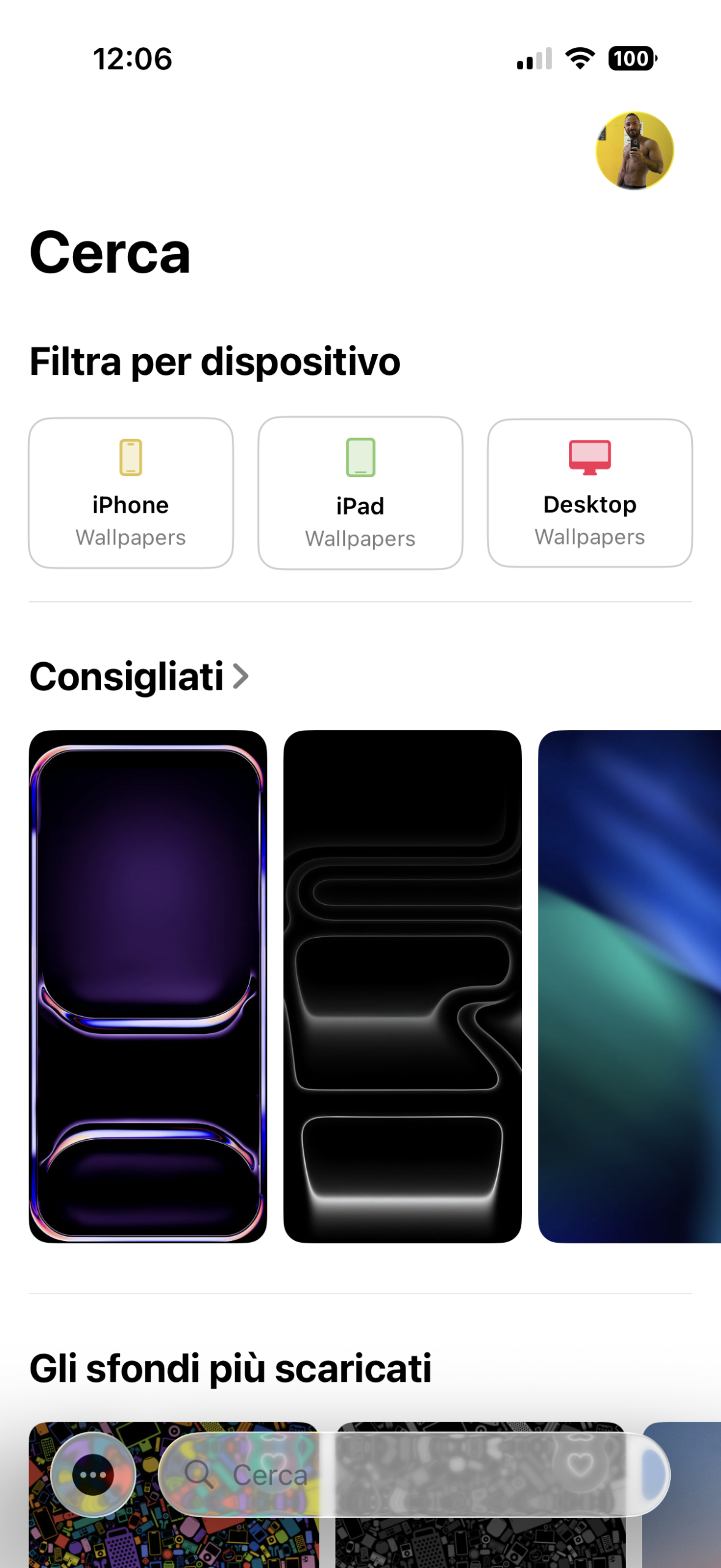
Task: Open the profile avatar
Action: point(635,151)
